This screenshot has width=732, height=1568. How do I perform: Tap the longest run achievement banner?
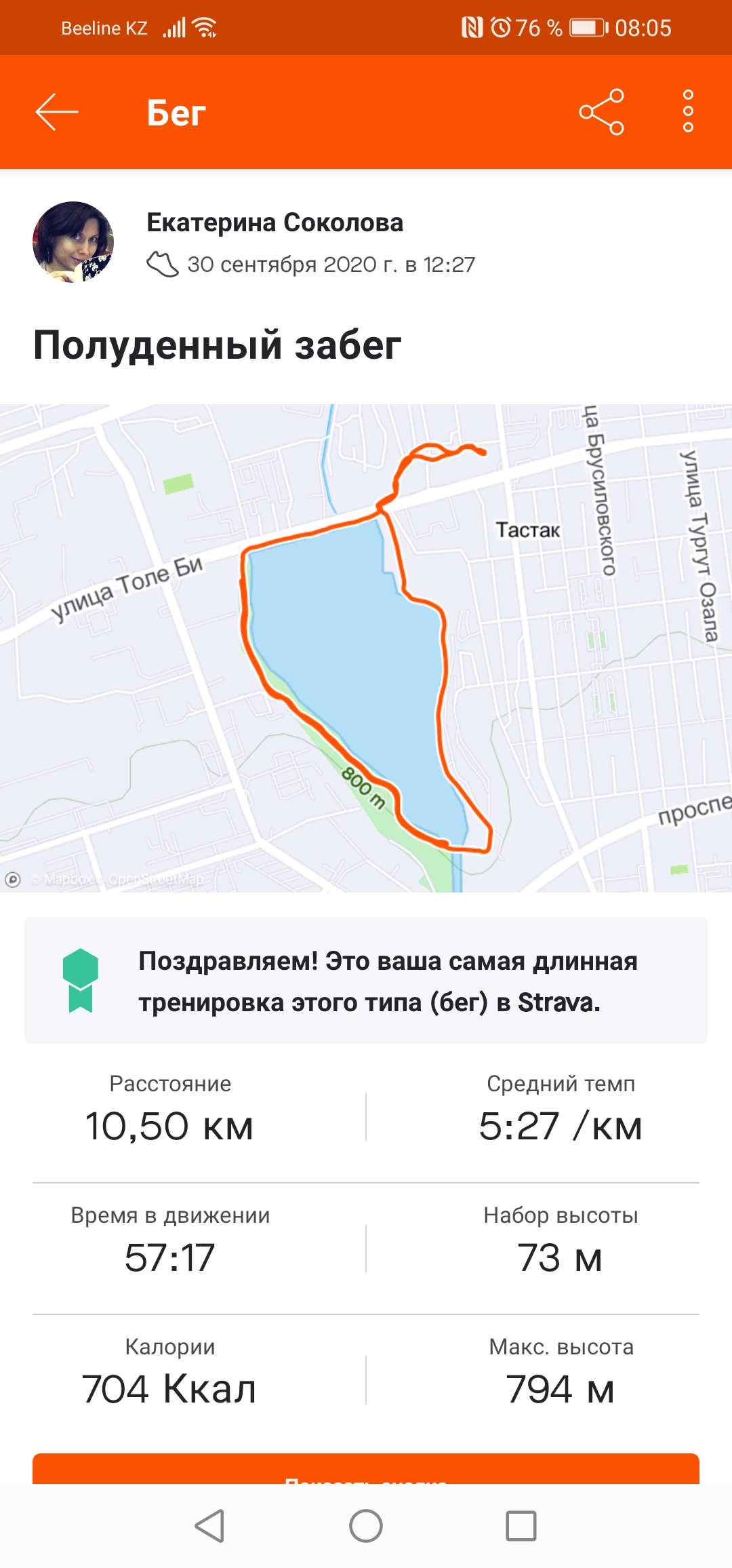pos(366,981)
